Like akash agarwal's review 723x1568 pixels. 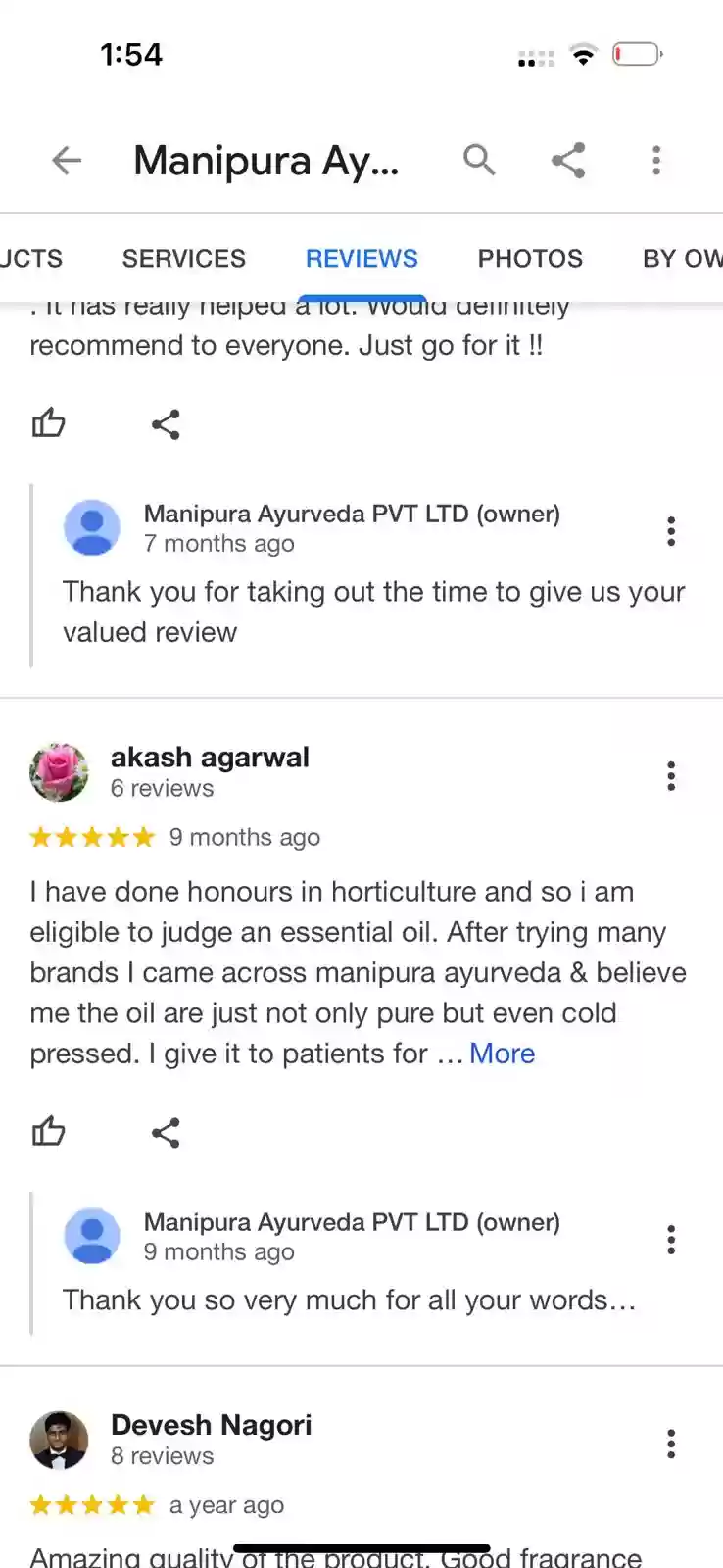[48, 1132]
